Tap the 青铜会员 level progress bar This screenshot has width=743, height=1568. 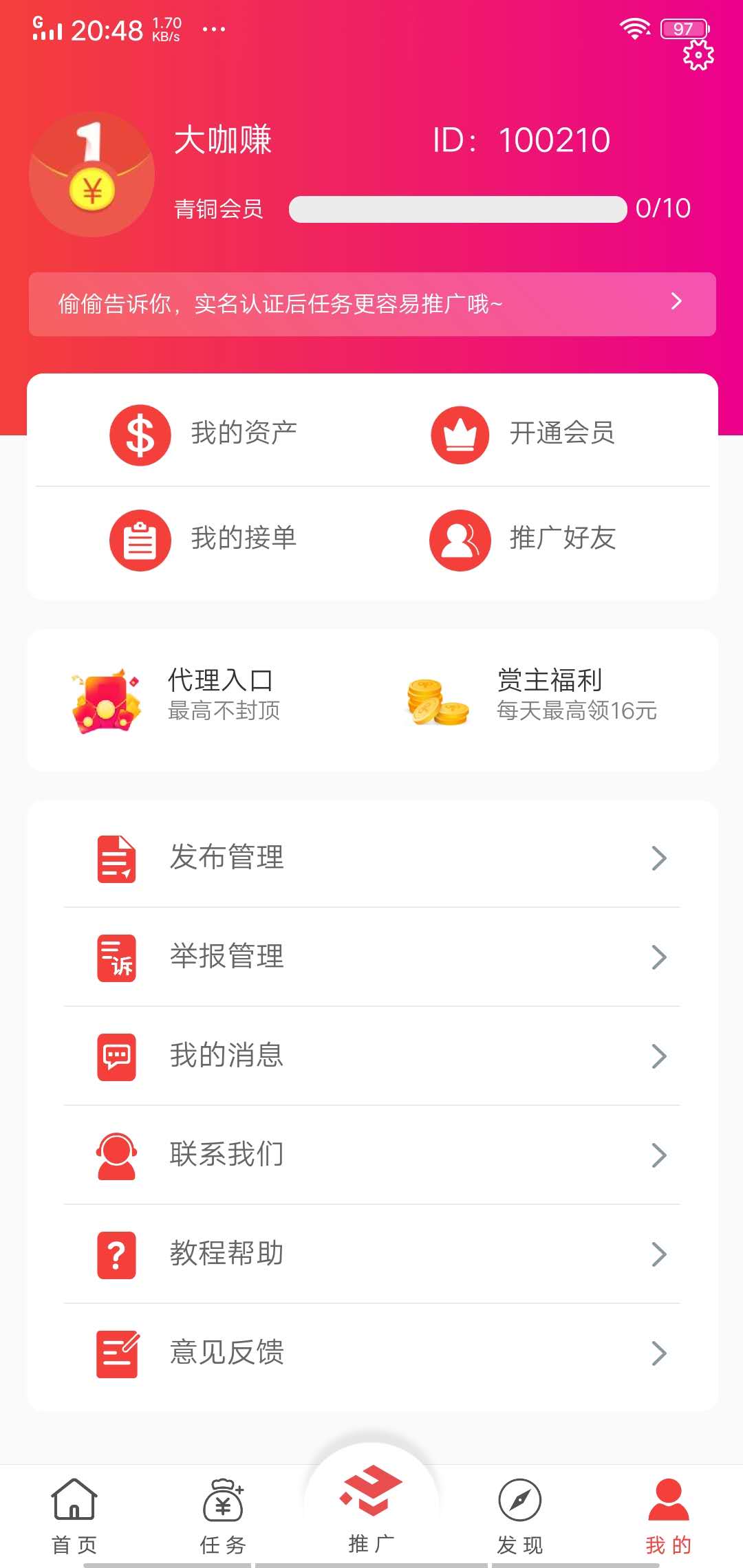click(x=457, y=208)
